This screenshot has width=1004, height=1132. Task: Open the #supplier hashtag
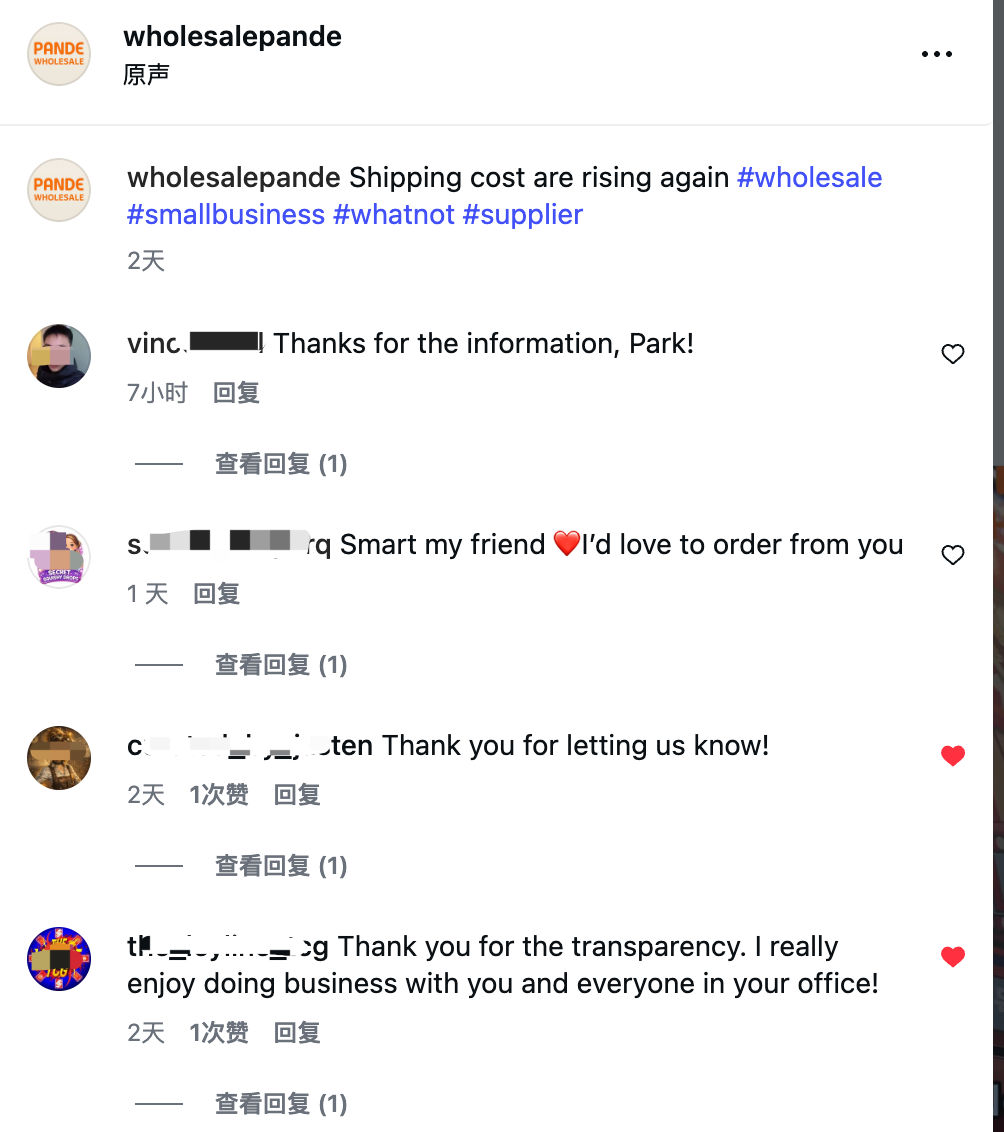point(523,215)
